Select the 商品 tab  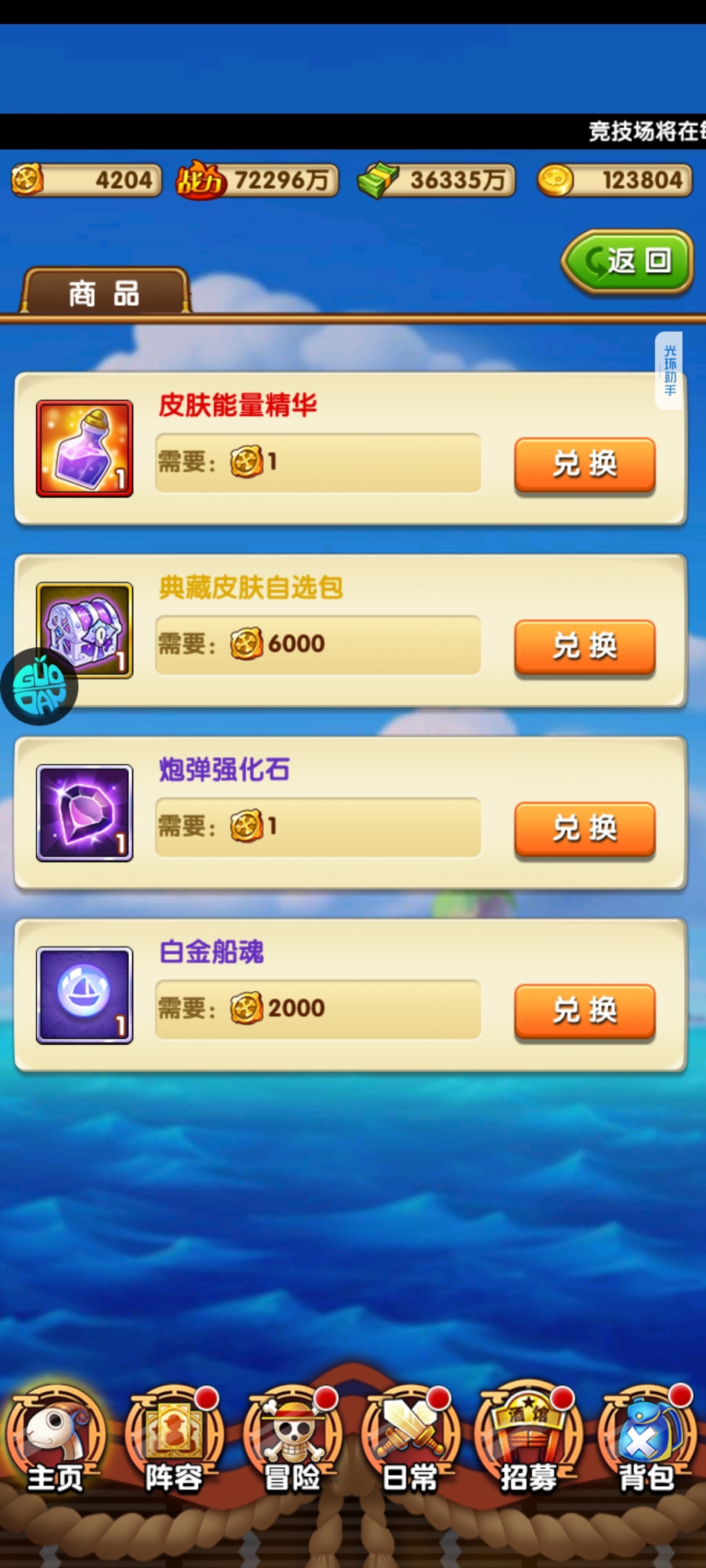tap(104, 293)
